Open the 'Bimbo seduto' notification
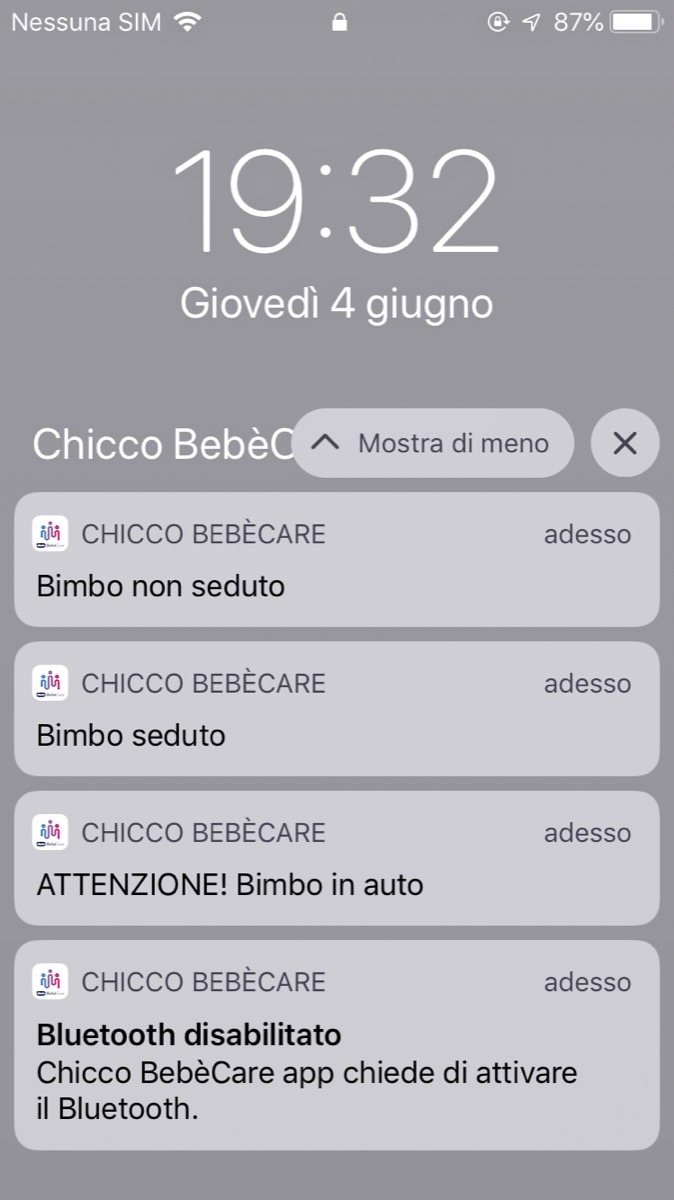 pos(336,710)
